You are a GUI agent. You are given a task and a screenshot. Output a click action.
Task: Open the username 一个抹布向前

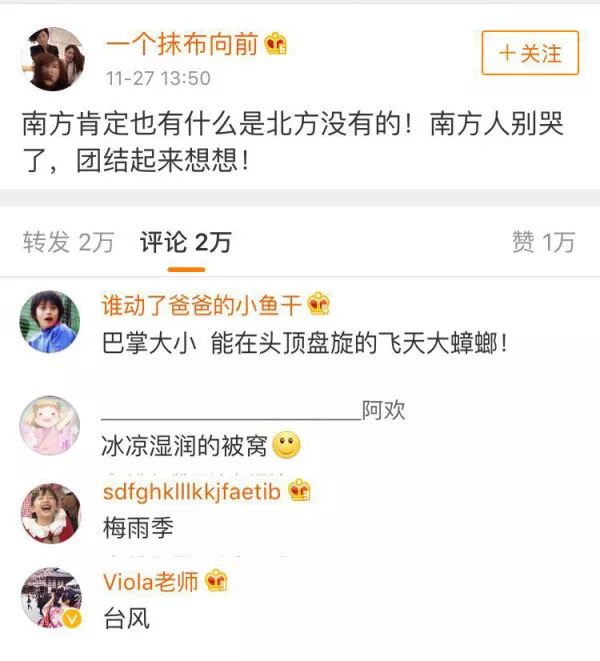click(x=183, y=43)
